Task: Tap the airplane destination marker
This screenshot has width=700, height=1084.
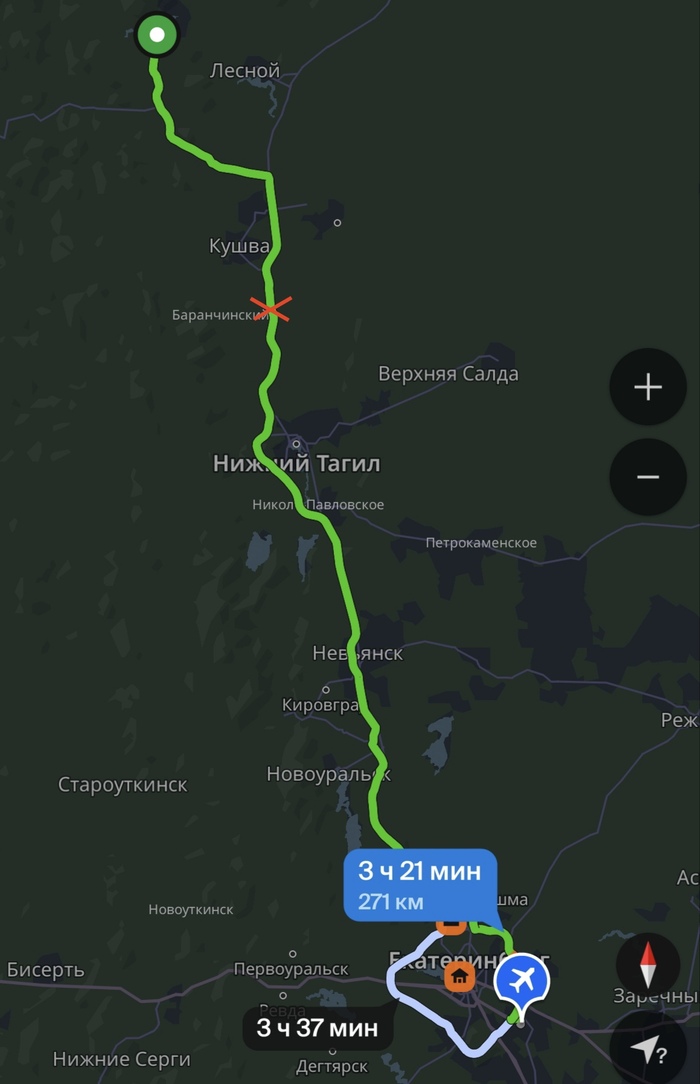Action: pyautogui.click(x=521, y=981)
